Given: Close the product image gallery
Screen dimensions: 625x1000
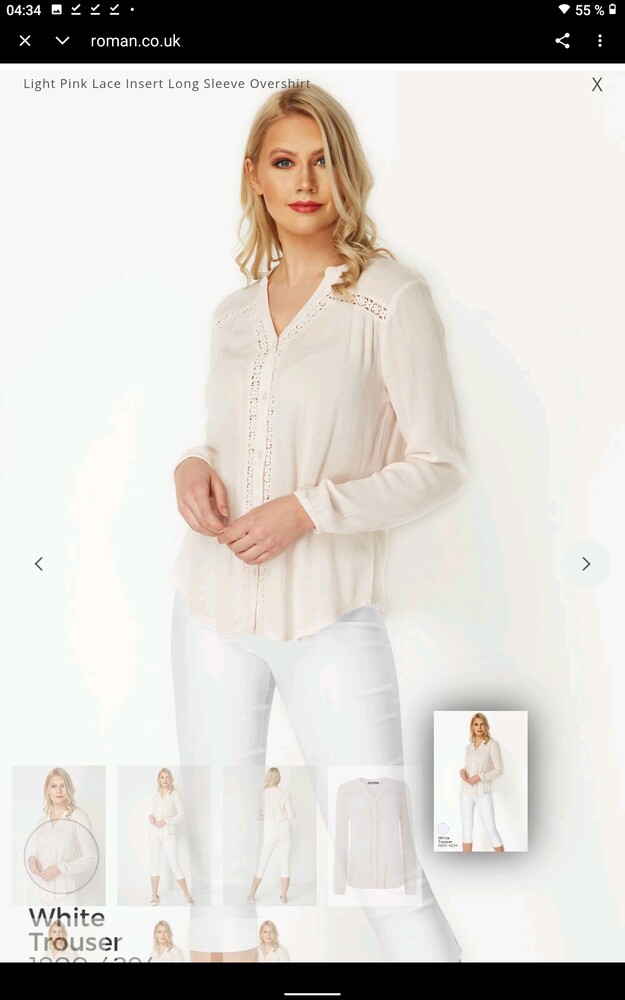Looking at the screenshot, I should 597,84.
